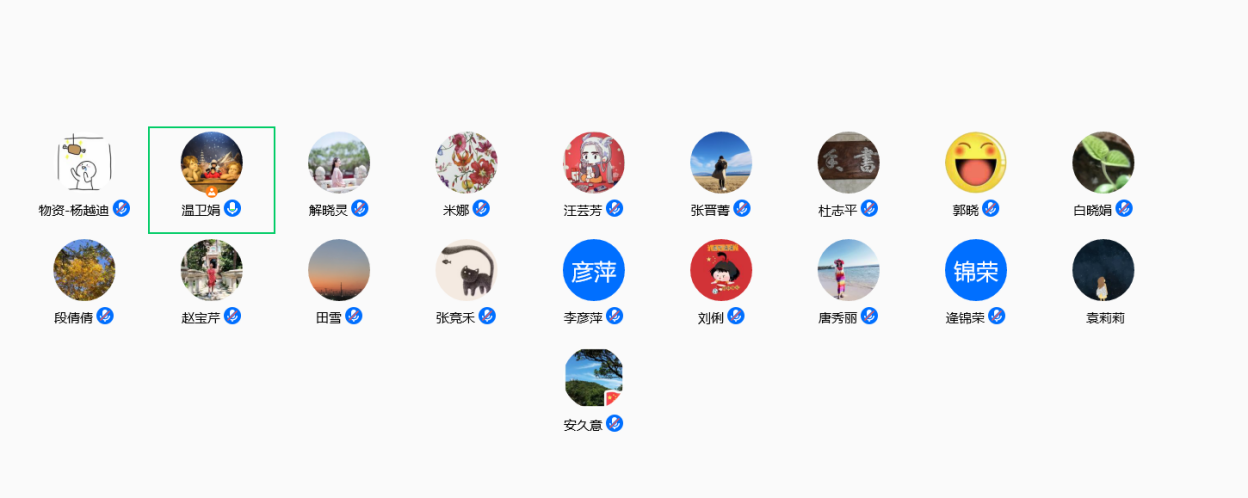The height and width of the screenshot is (498, 1248).
Task: Open 汪芸芳's participant tile
Action: [x=594, y=163]
